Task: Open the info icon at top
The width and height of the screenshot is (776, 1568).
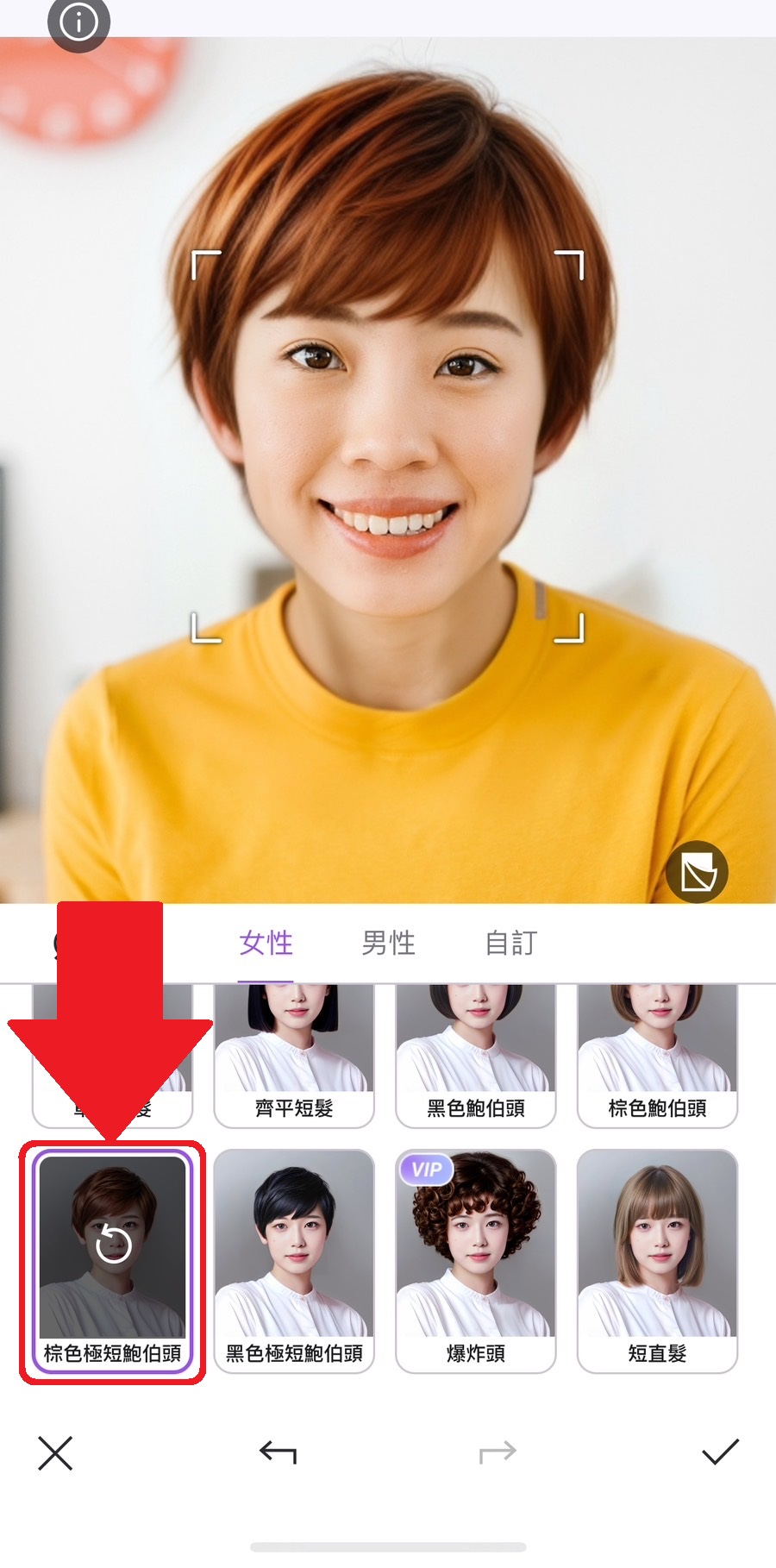Action: click(x=78, y=22)
